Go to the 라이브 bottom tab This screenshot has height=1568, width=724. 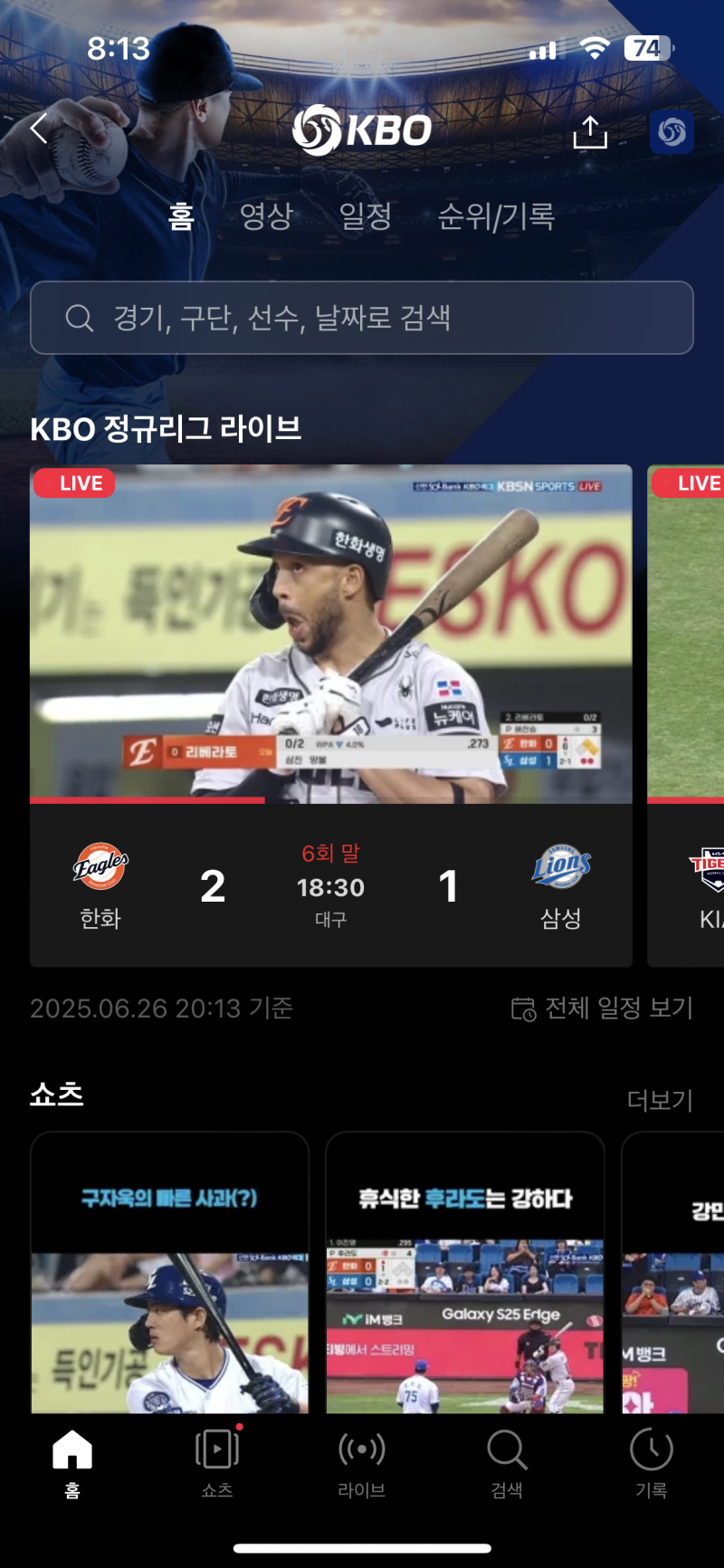pos(362,1462)
